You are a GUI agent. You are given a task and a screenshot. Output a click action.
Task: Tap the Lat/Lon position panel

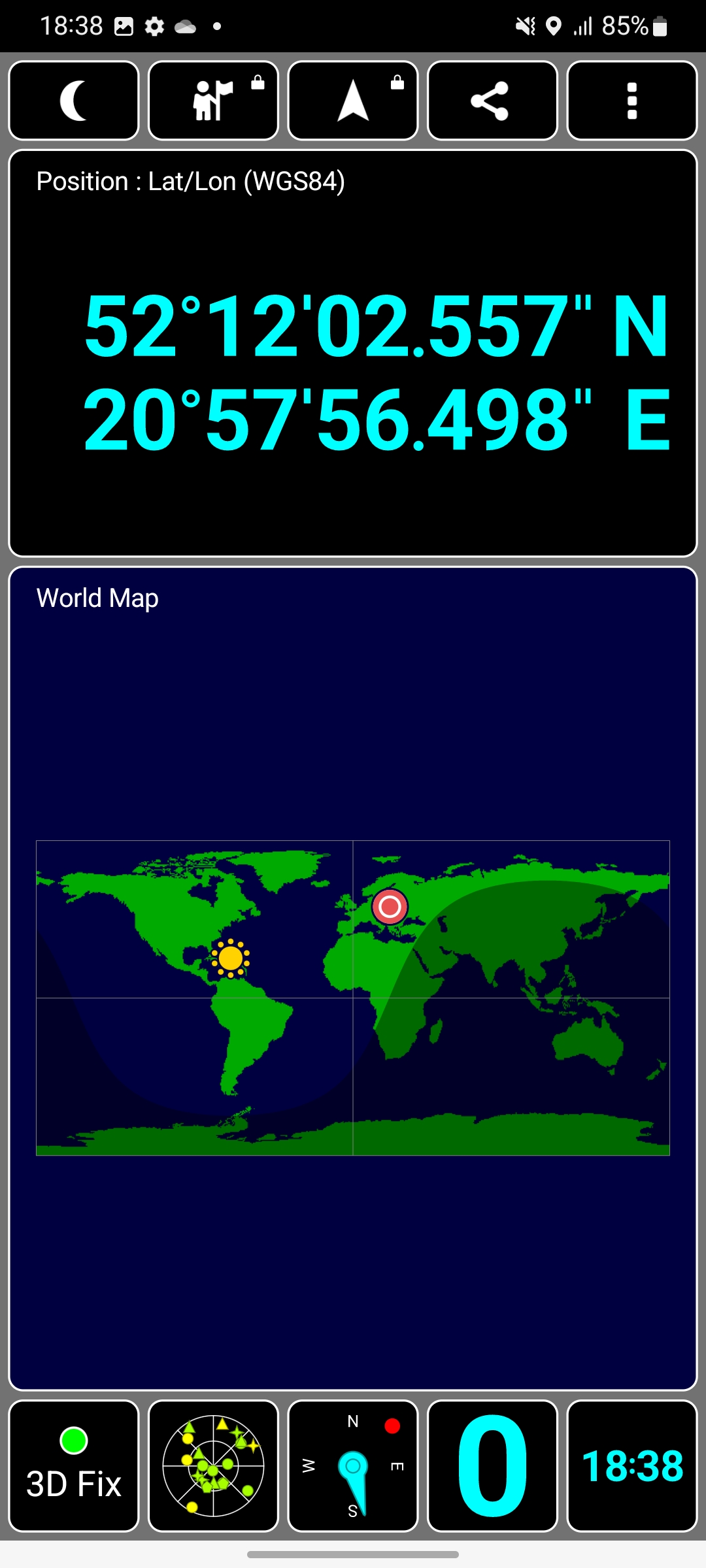click(x=353, y=353)
